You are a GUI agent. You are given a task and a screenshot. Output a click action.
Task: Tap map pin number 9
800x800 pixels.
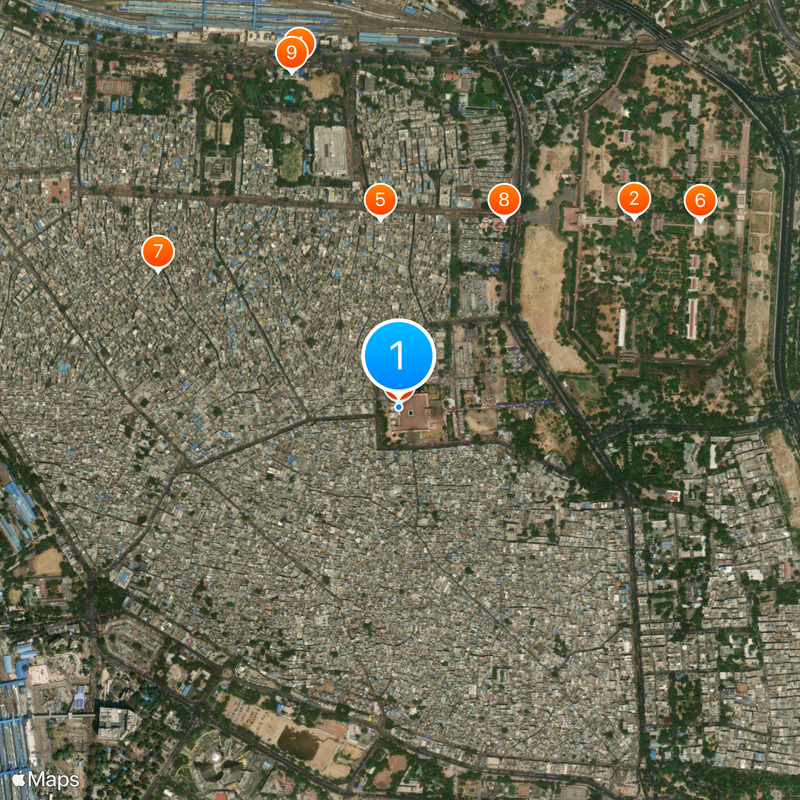(x=290, y=53)
